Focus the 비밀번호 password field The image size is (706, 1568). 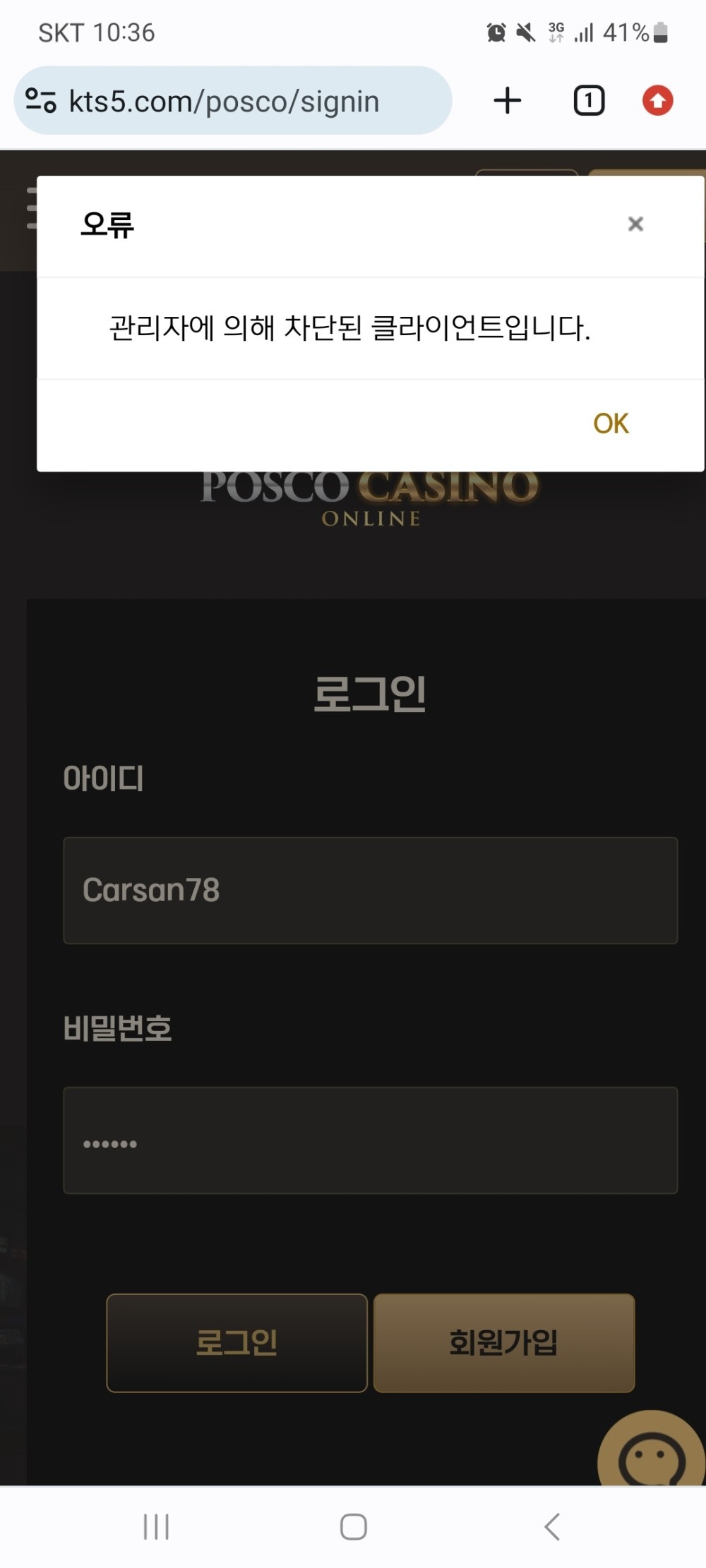click(x=370, y=1140)
